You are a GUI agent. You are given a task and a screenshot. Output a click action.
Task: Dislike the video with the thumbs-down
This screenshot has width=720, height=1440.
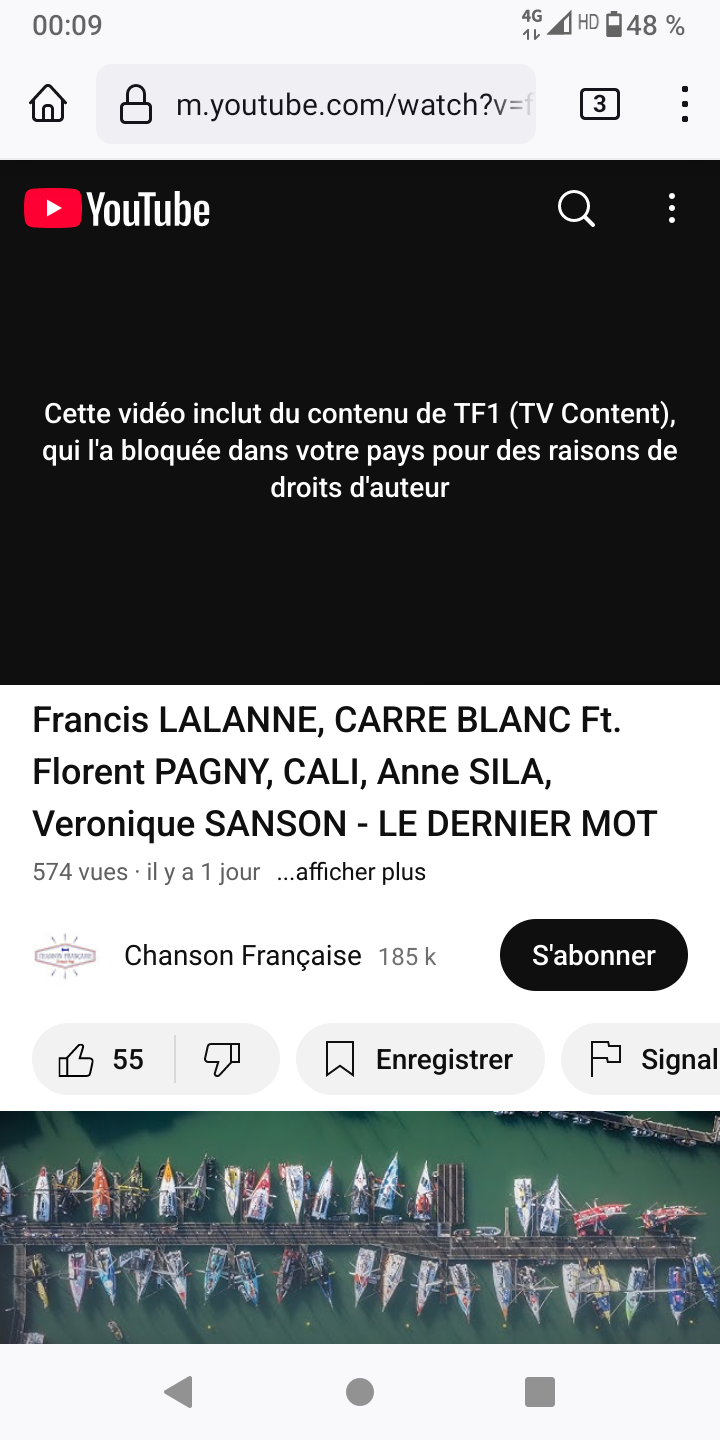pos(224,1059)
